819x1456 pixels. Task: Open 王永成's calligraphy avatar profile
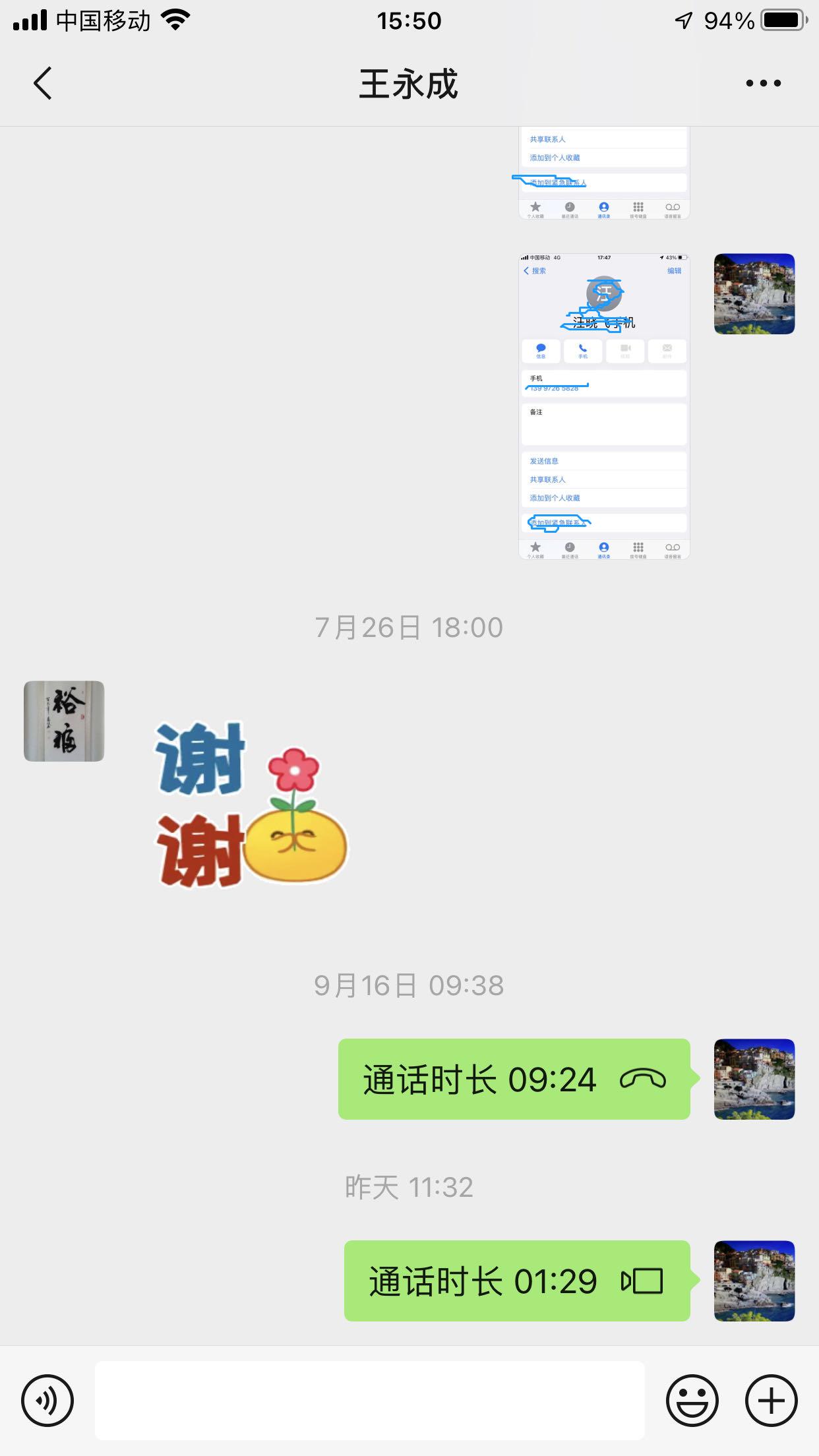[x=64, y=721]
